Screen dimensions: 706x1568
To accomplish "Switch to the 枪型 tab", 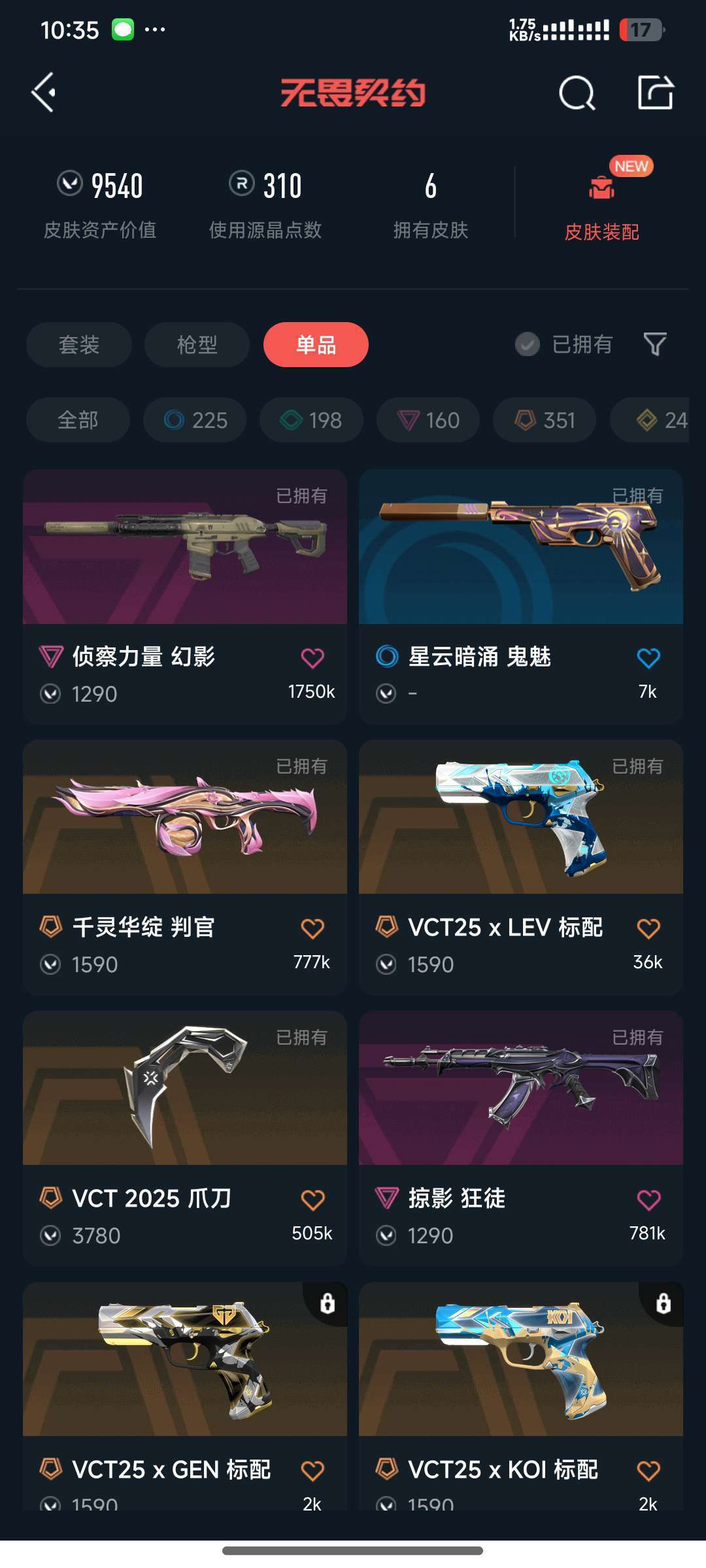I will [196, 344].
